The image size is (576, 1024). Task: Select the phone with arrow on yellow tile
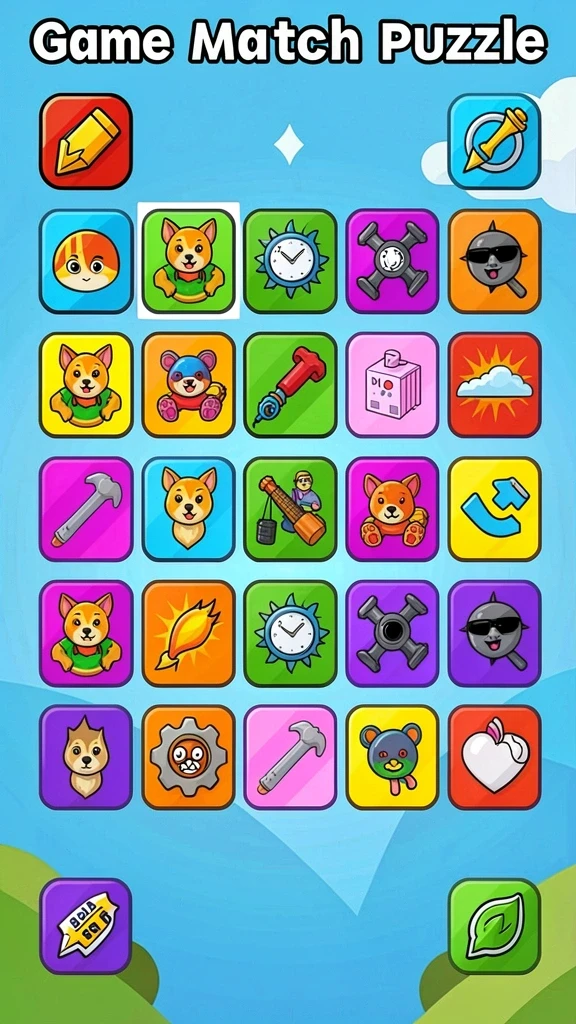tap(494, 509)
